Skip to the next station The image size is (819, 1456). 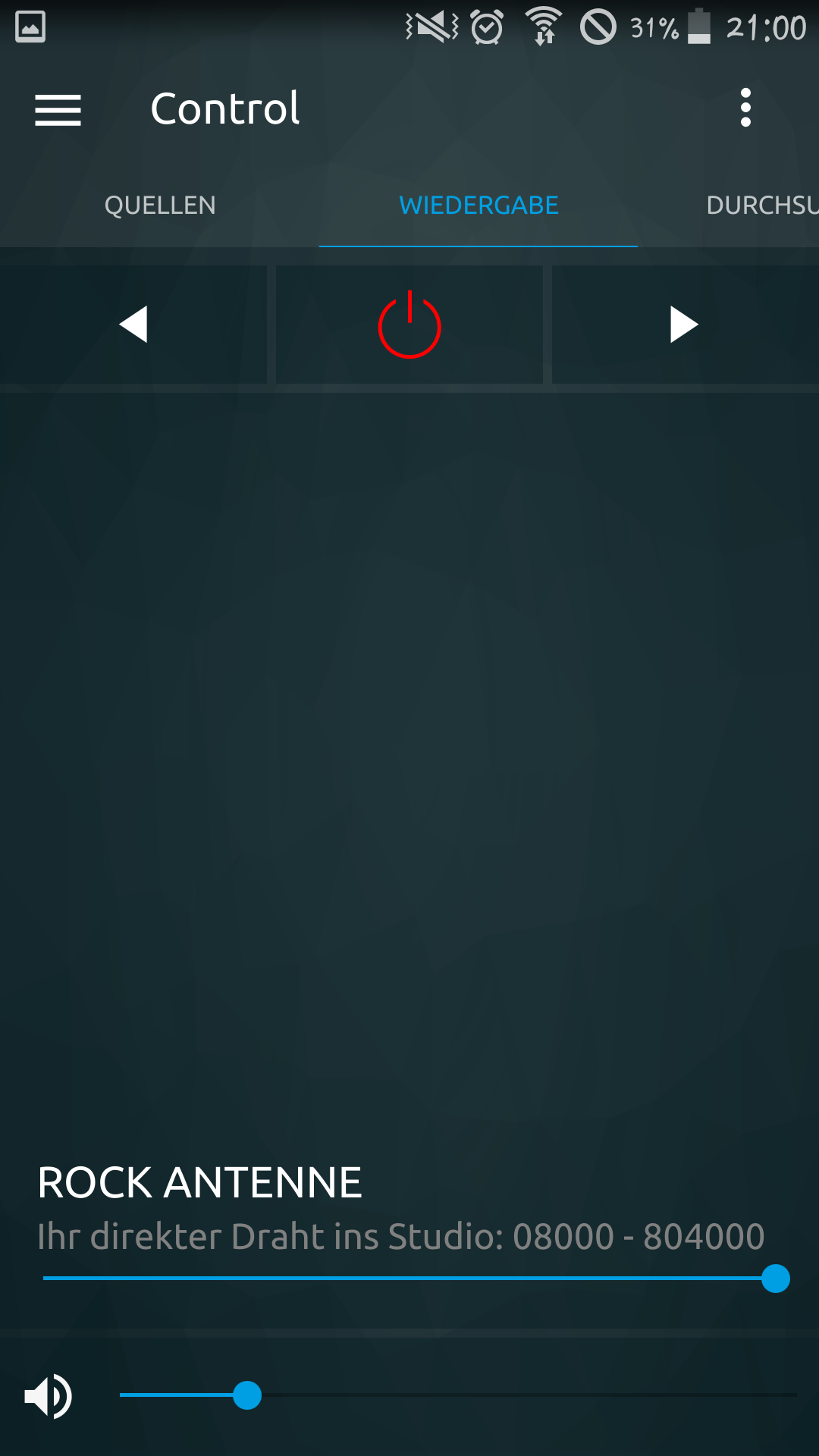683,325
